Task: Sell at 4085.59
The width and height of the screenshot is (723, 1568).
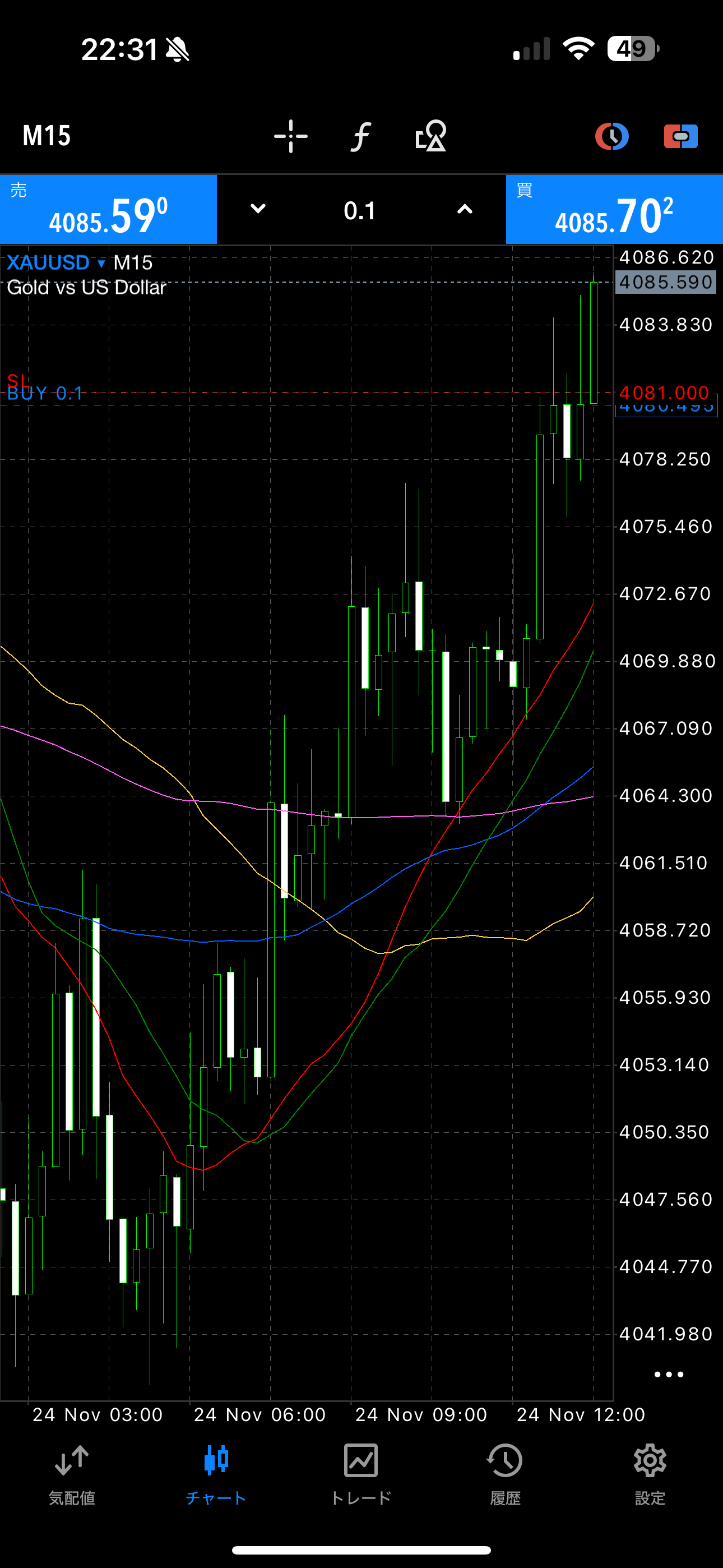Action: [108, 210]
